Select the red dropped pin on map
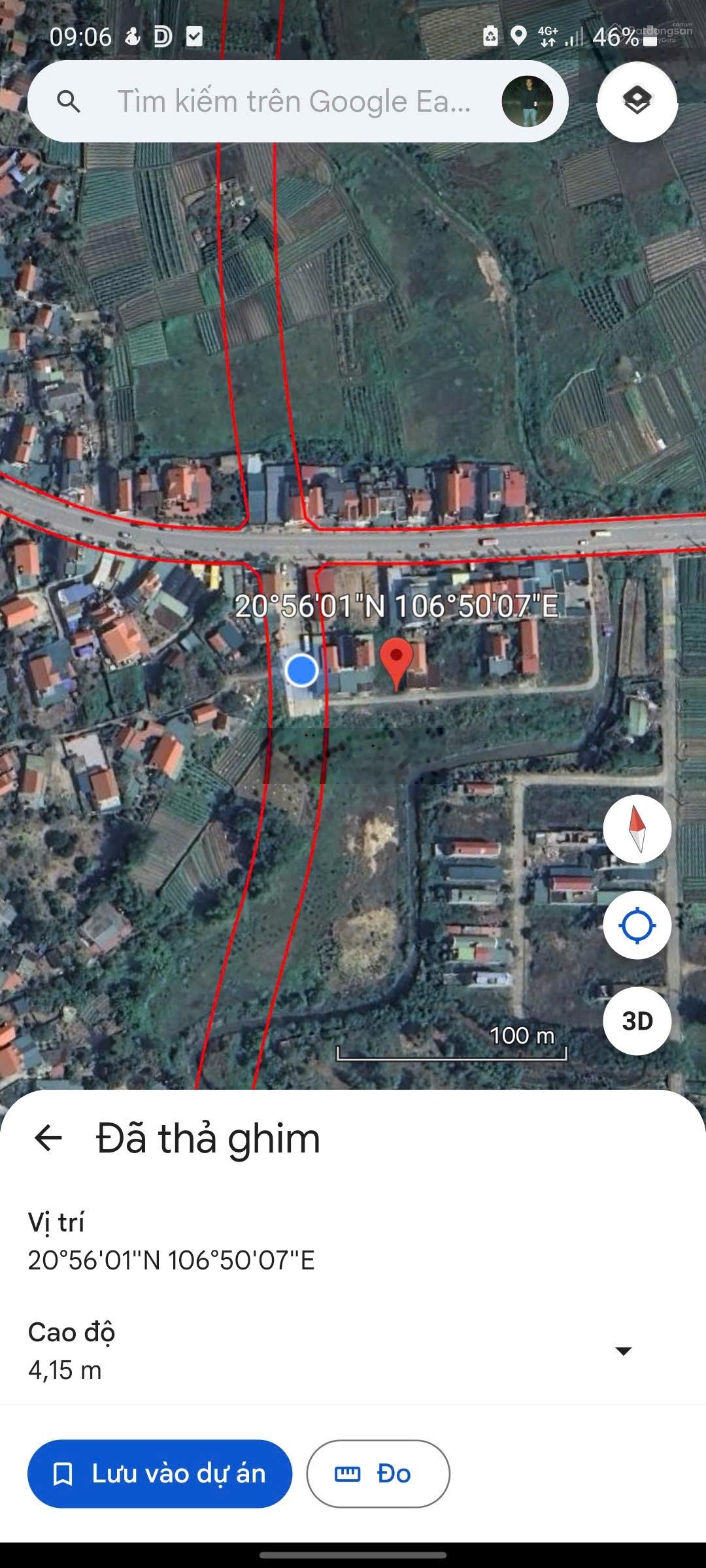Image resolution: width=706 pixels, height=1568 pixels. (396, 660)
